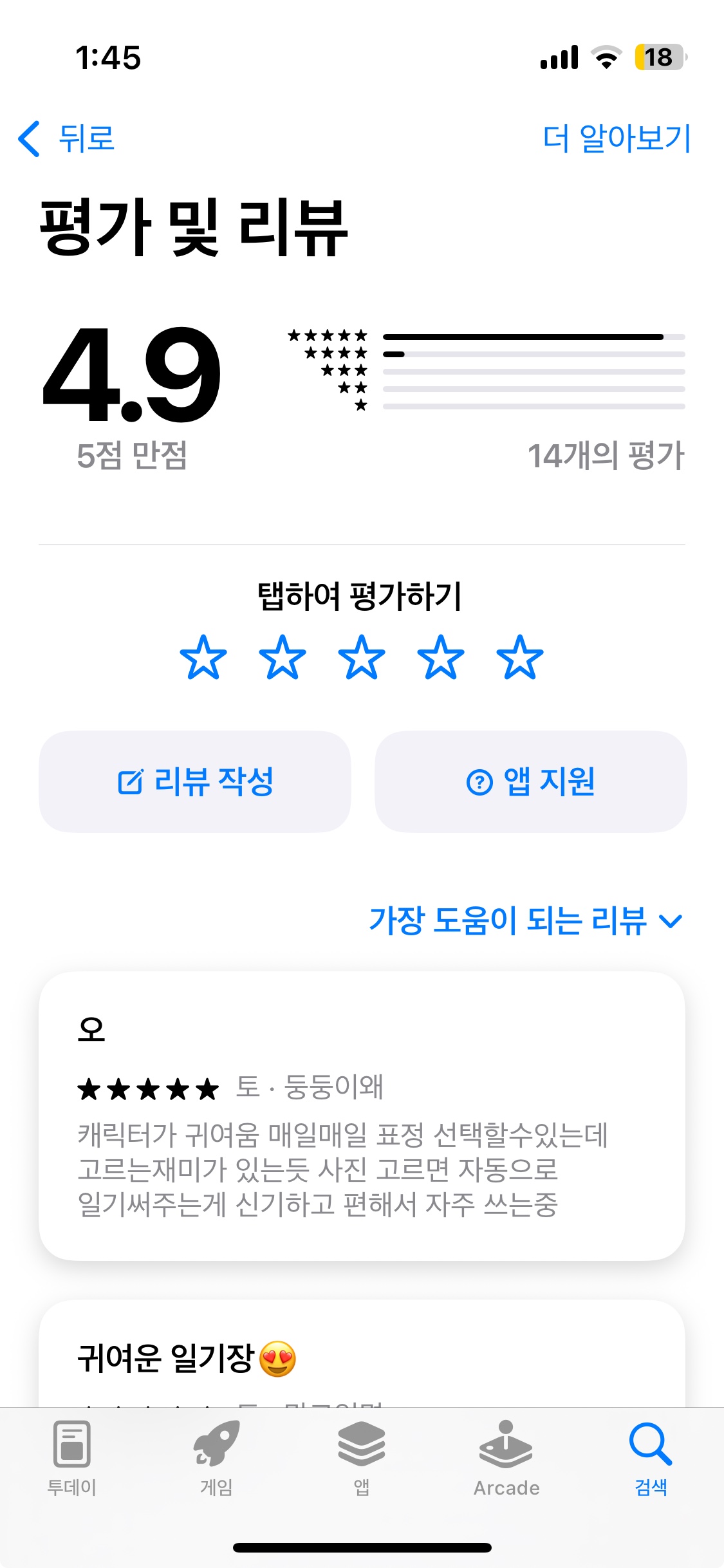Open the 귀여운 일기장 review card
The height and width of the screenshot is (1568, 724).
coord(362,1358)
